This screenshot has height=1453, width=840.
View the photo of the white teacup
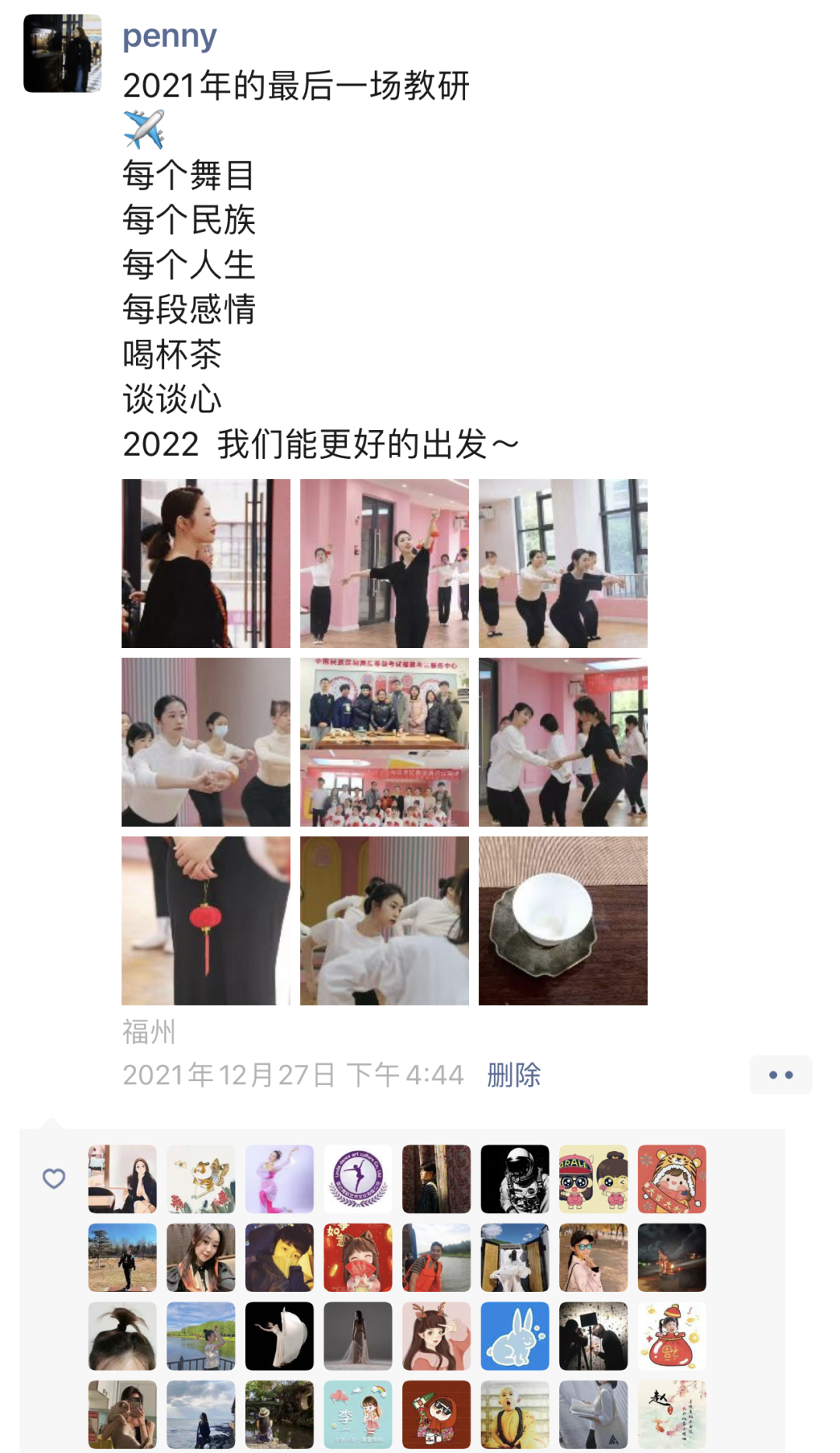[x=562, y=920]
